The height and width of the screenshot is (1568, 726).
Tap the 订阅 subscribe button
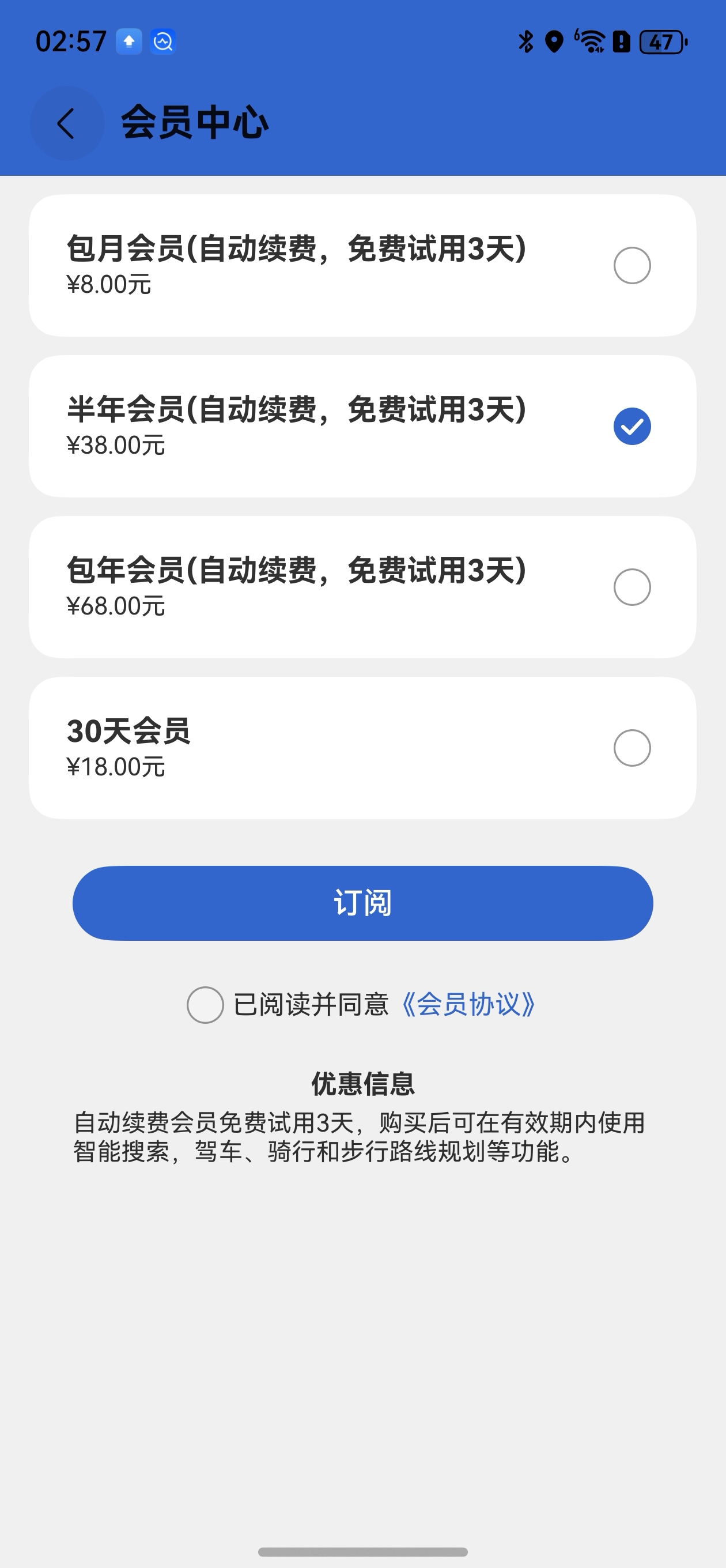click(x=362, y=903)
